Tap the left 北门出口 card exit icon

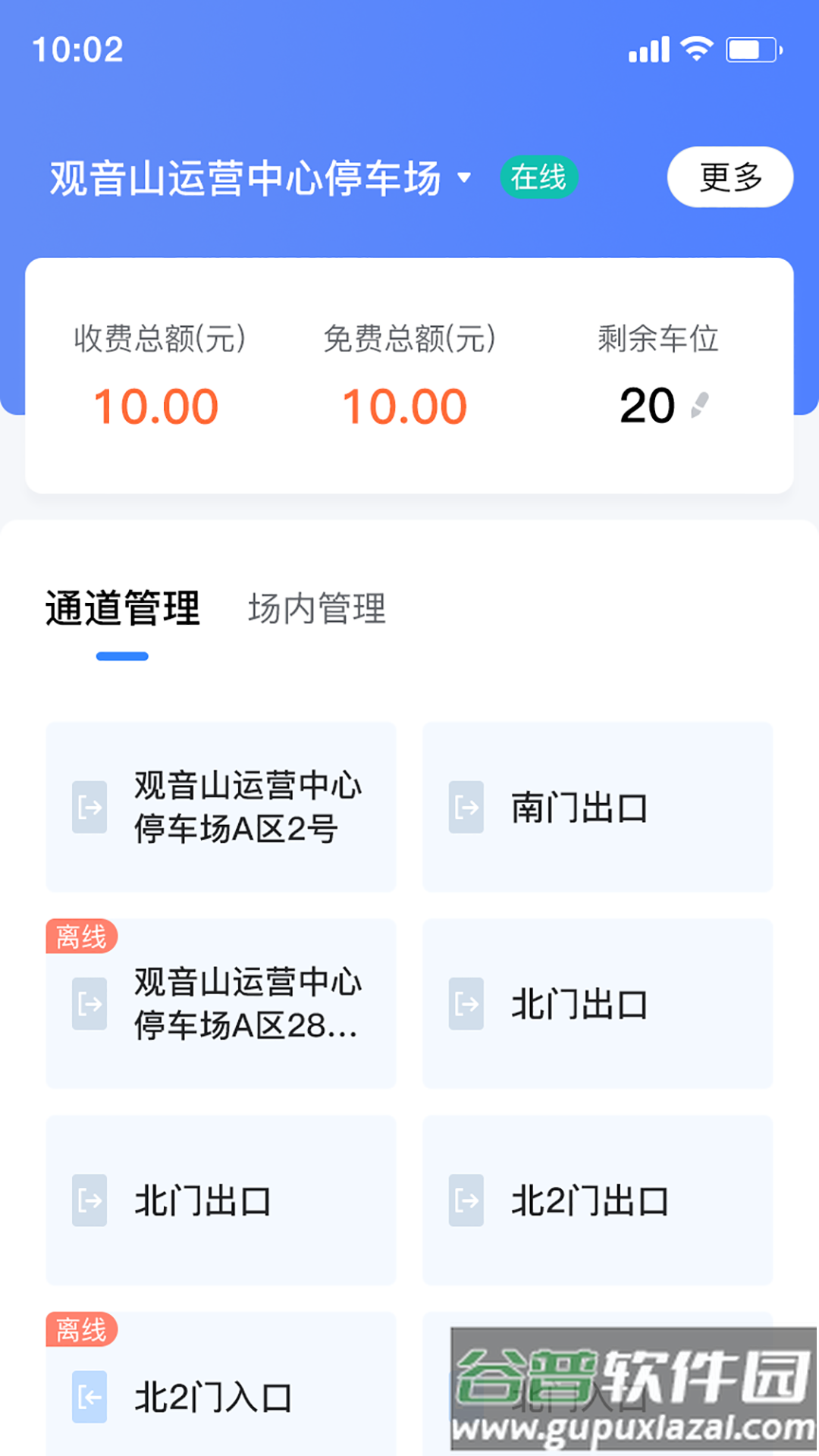(x=89, y=1200)
